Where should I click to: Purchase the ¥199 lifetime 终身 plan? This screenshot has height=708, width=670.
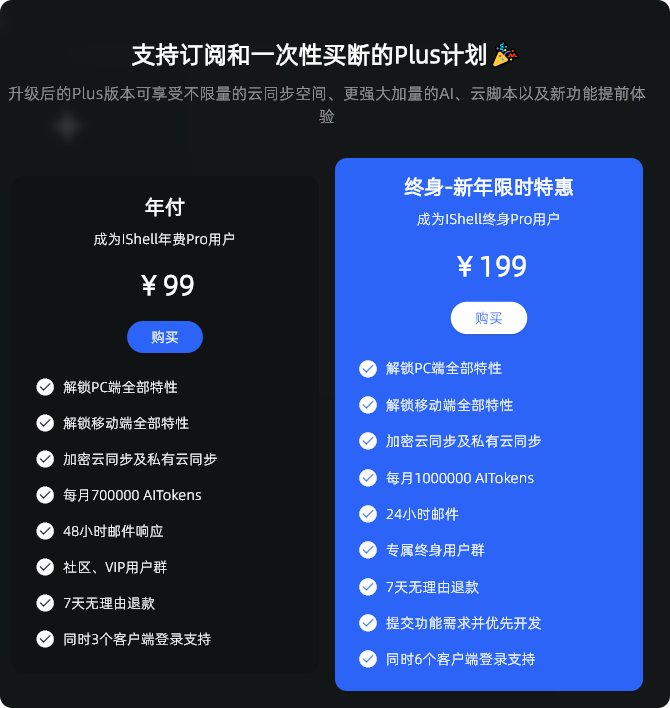click(x=488, y=318)
